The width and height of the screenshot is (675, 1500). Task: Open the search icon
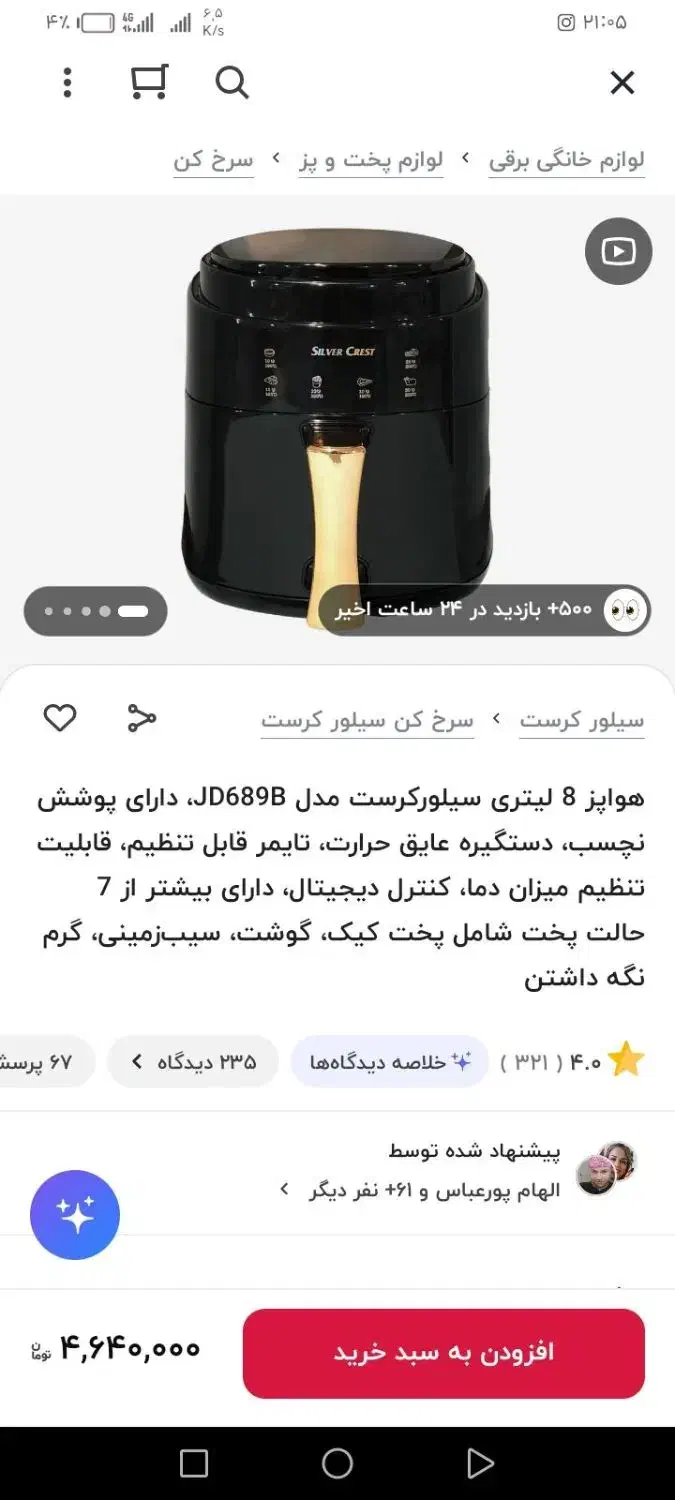click(232, 83)
